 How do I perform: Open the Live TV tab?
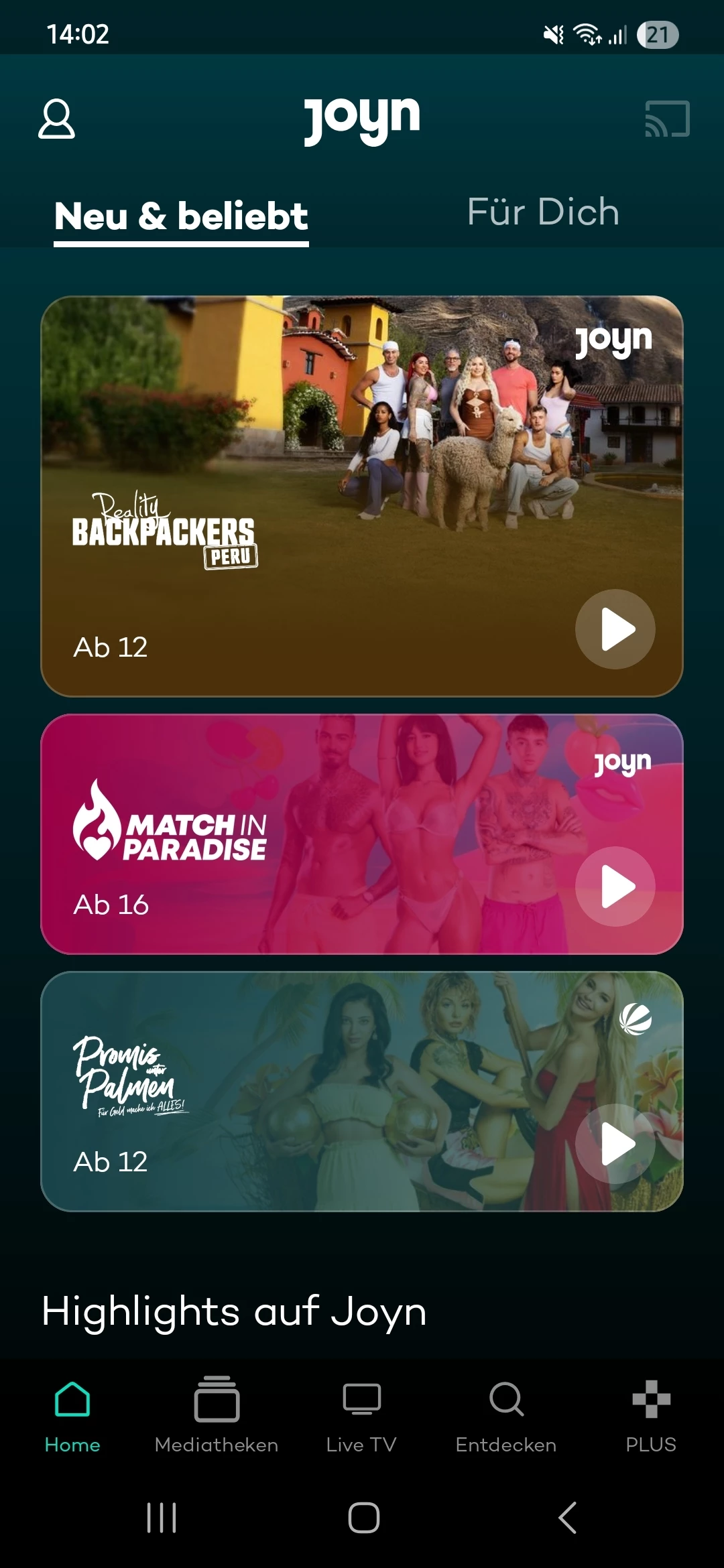tap(361, 1415)
